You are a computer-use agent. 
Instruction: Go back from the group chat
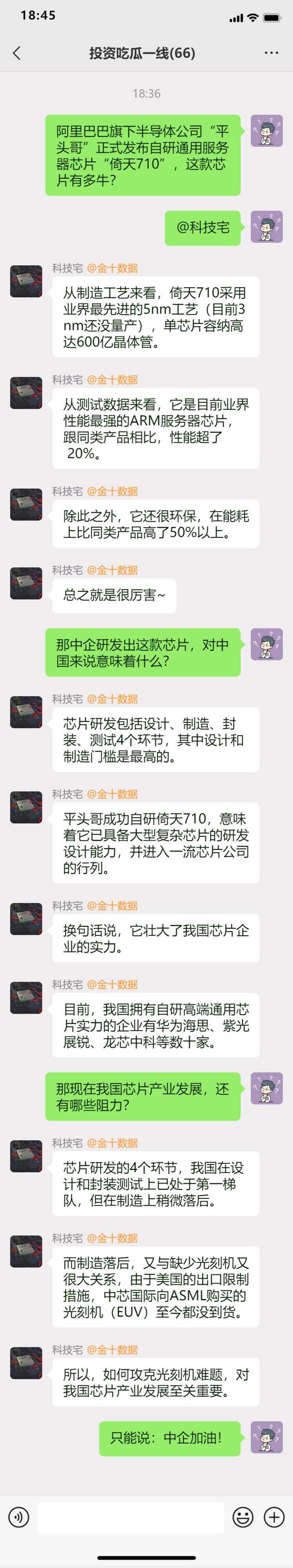(16, 53)
